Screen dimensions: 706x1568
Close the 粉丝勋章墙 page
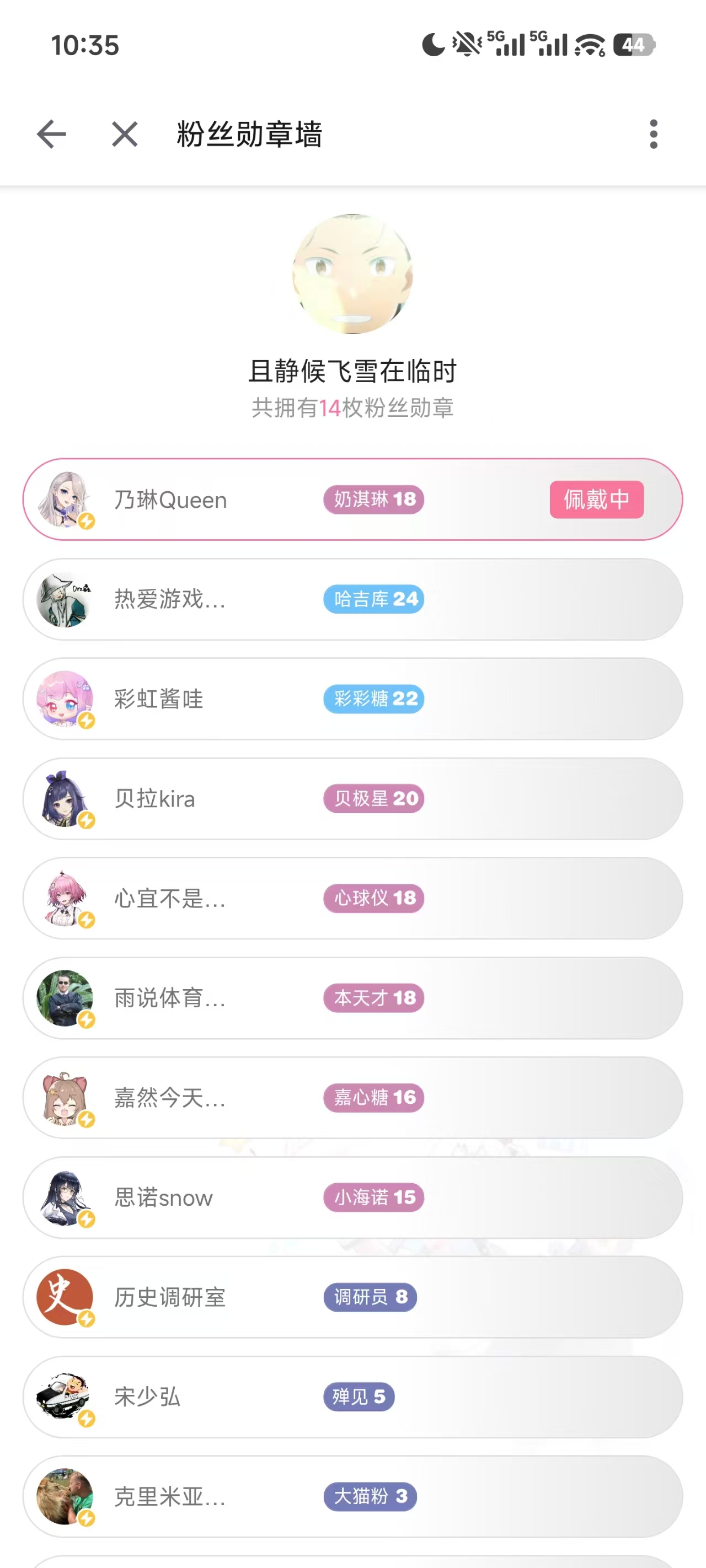click(125, 134)
